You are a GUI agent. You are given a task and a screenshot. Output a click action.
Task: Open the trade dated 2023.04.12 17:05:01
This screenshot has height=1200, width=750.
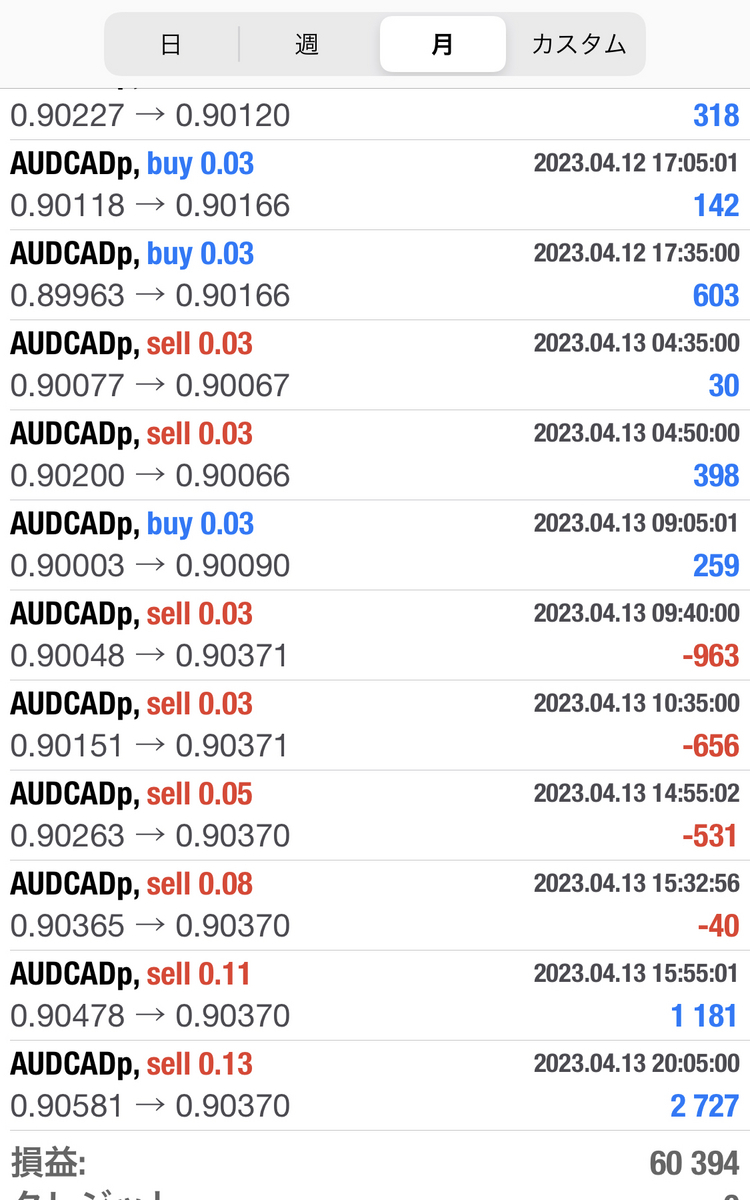tap(375, 185)
